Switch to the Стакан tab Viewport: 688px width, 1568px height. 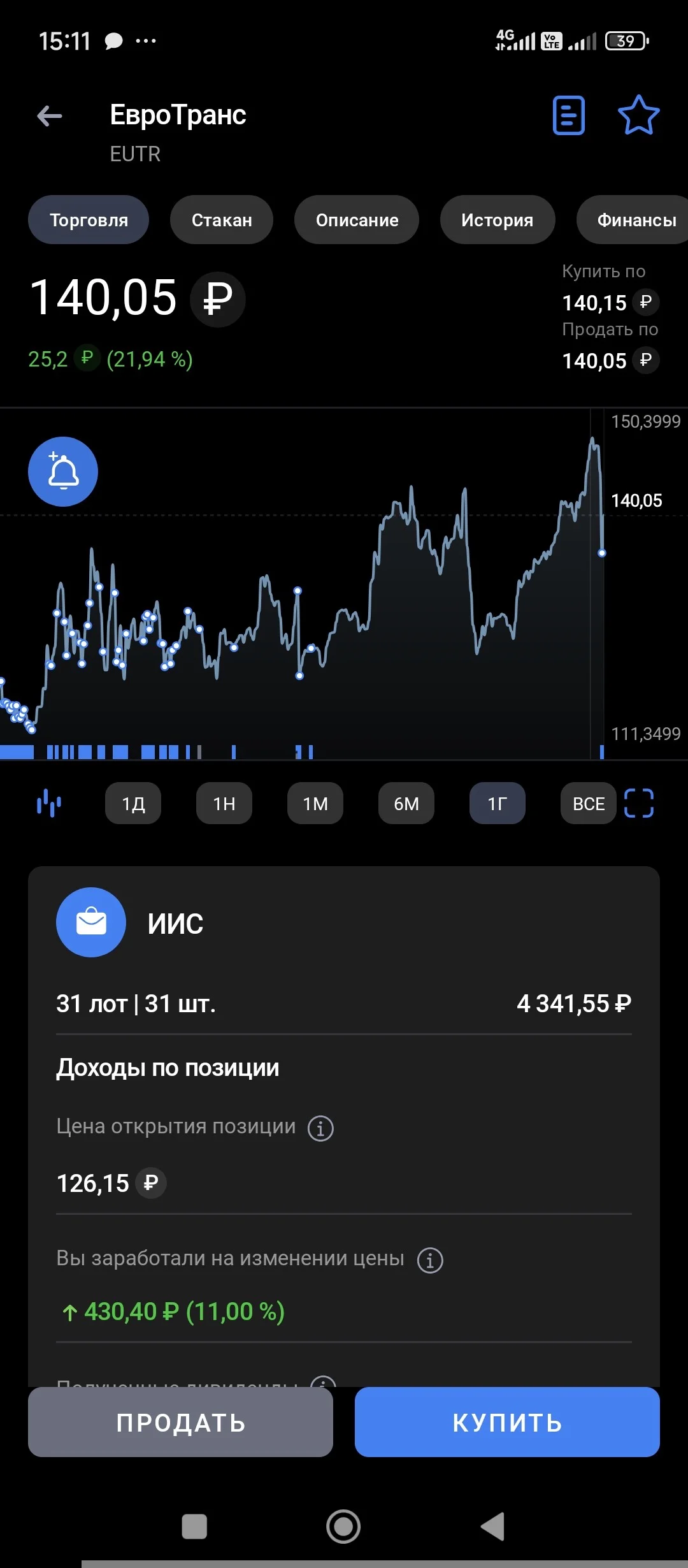[x=222, y=220]
